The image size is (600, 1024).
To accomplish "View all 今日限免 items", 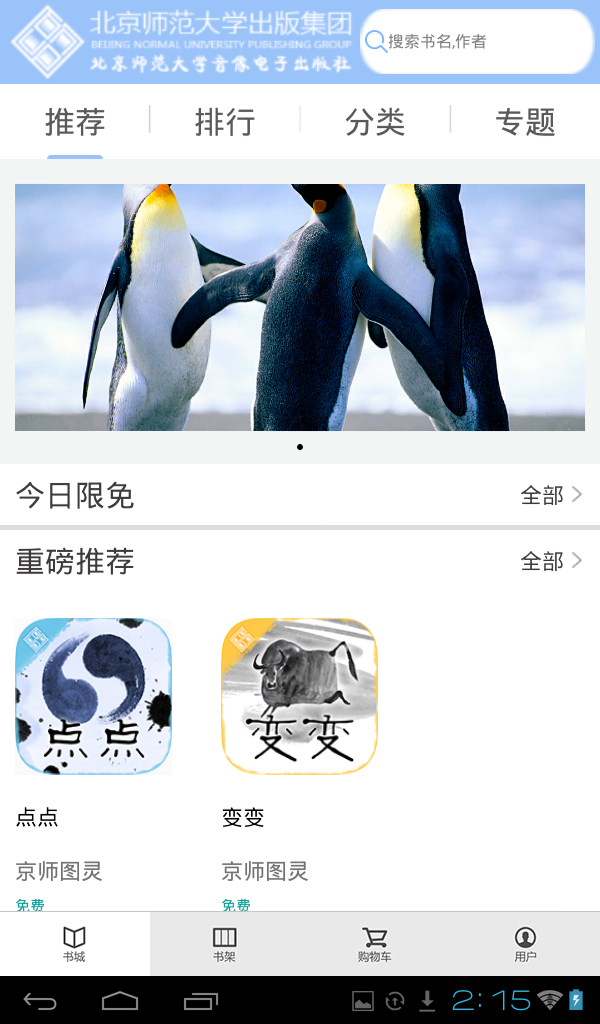I will pos(551,495).
